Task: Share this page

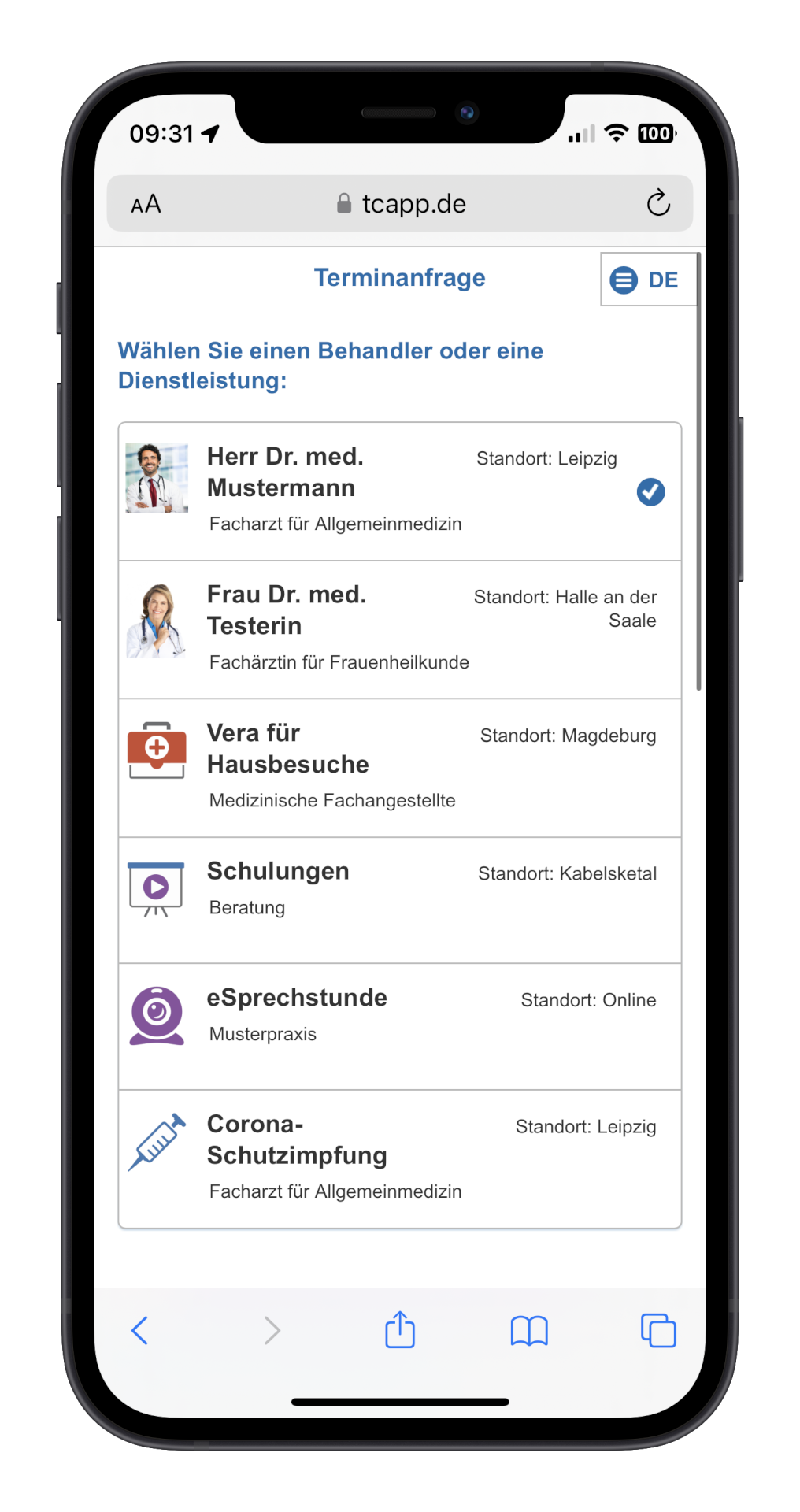Action: [x=400, y=1330]
